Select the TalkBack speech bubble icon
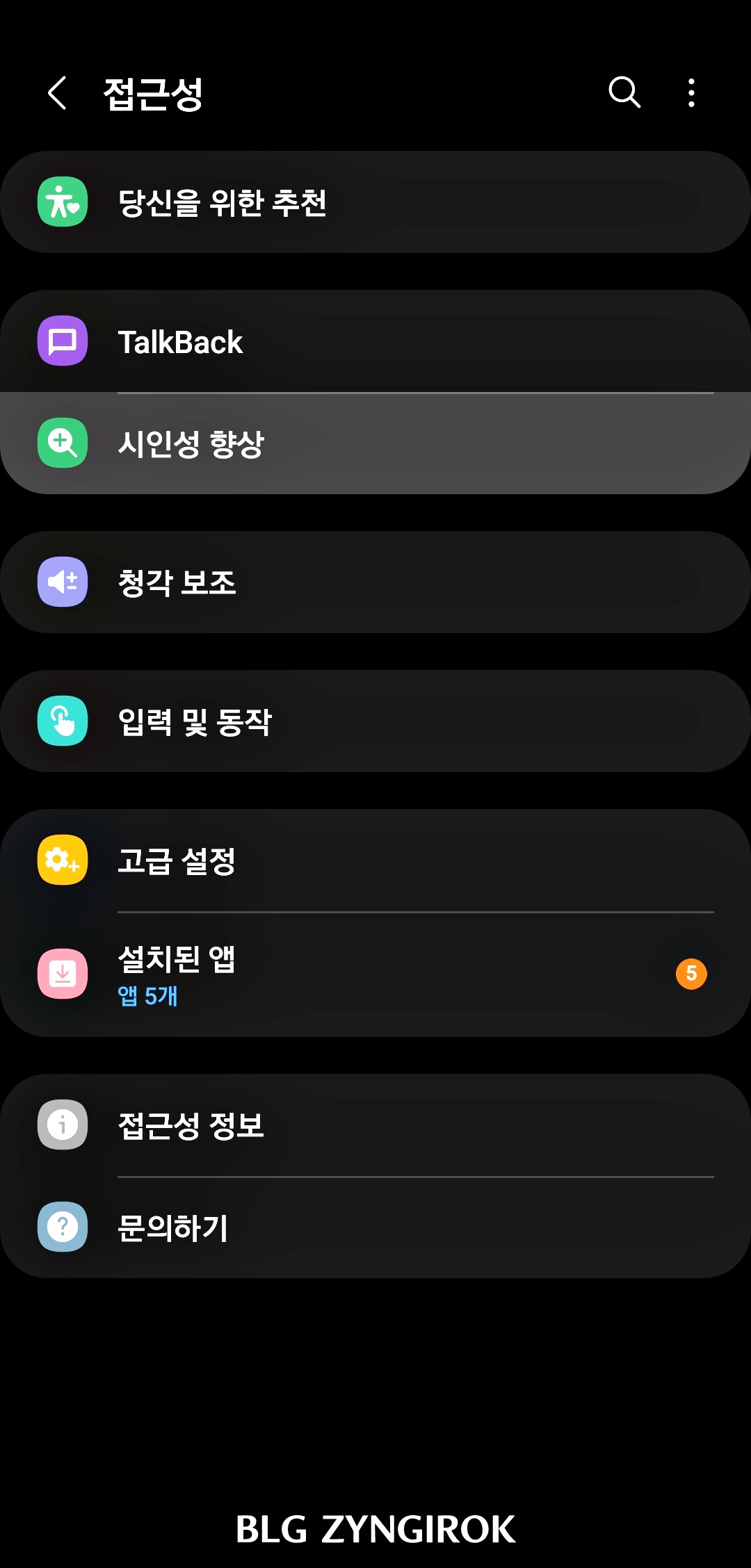The width and height of the screenshot is (751, 1568). coord(61,341)
